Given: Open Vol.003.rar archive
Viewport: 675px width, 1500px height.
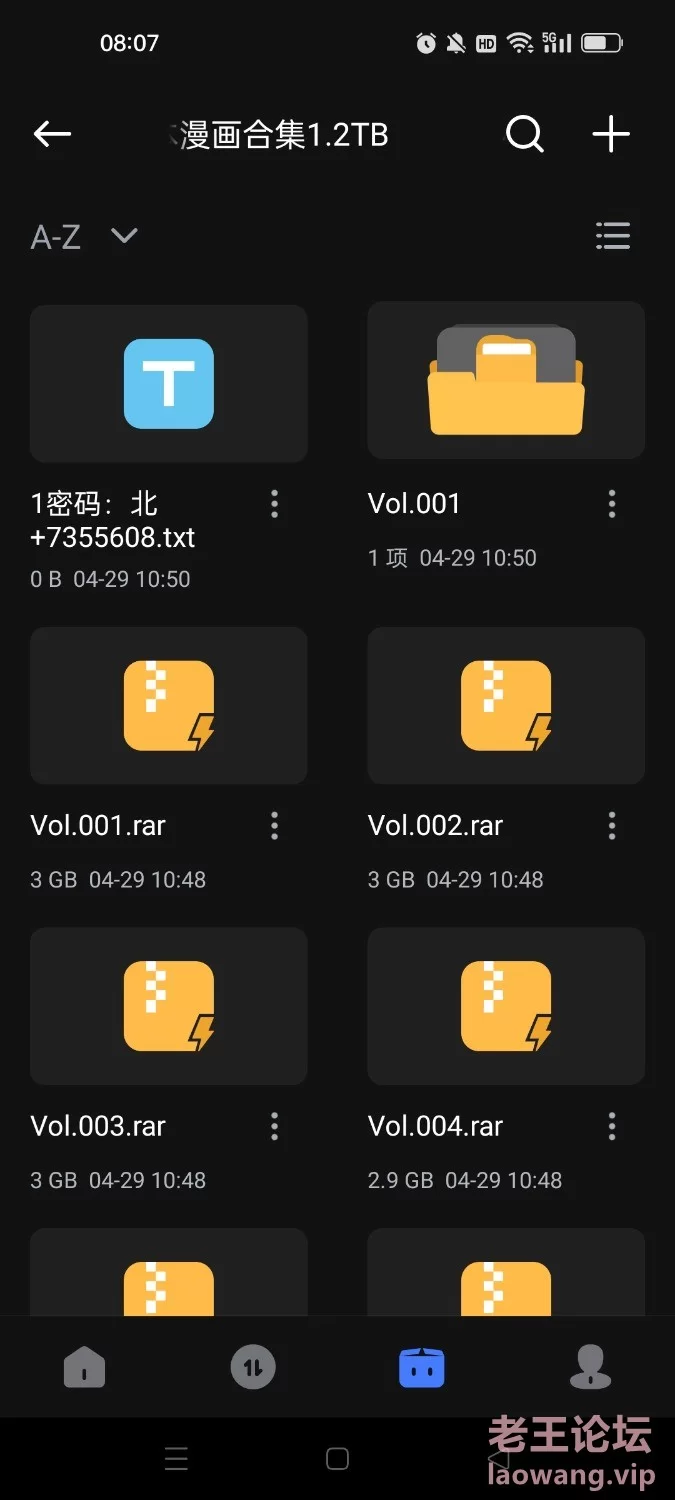Looking at the screenshot, I should pyautogui.click(x=168, y=1006).
